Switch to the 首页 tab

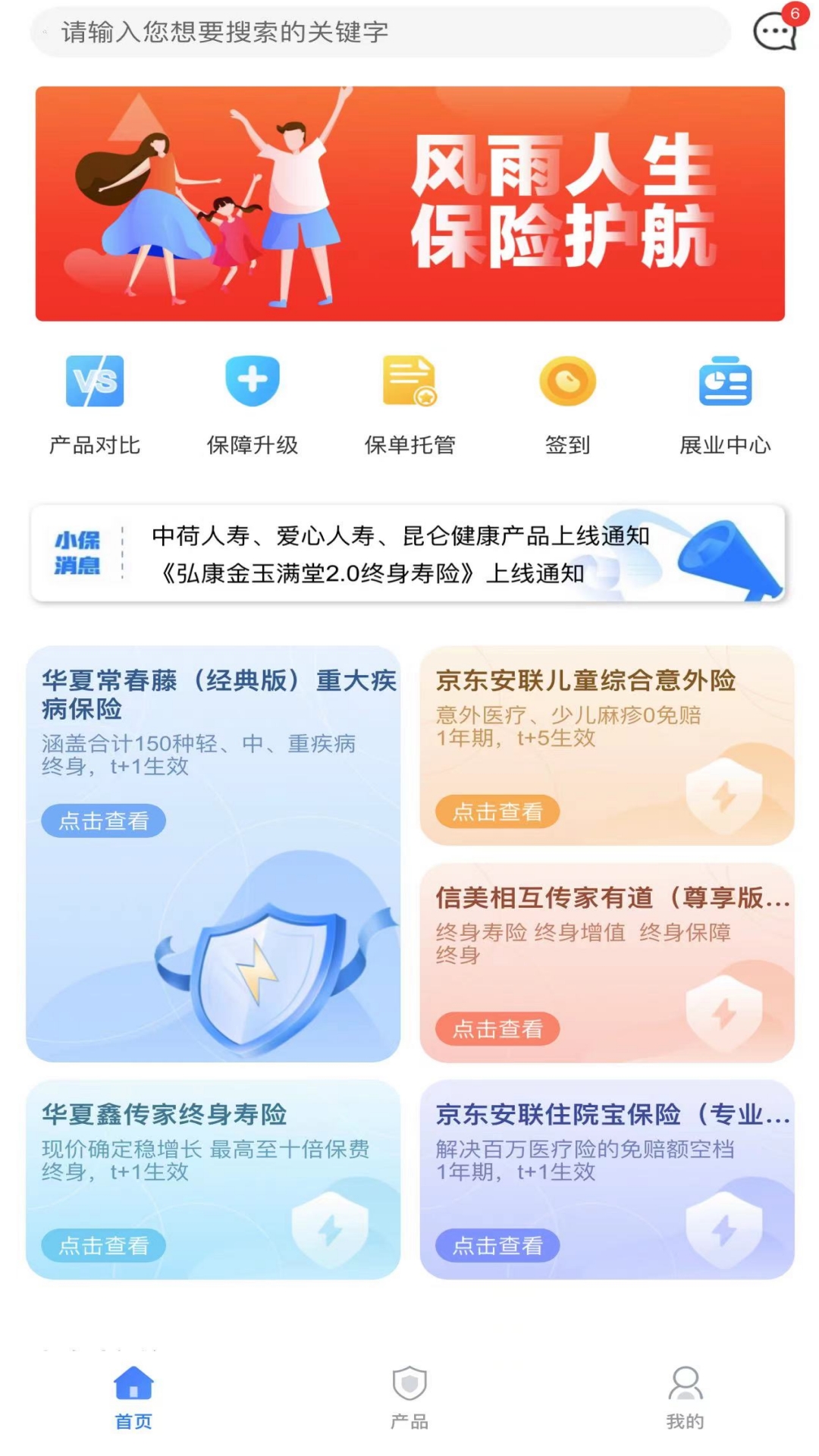tap(133, 1398)
